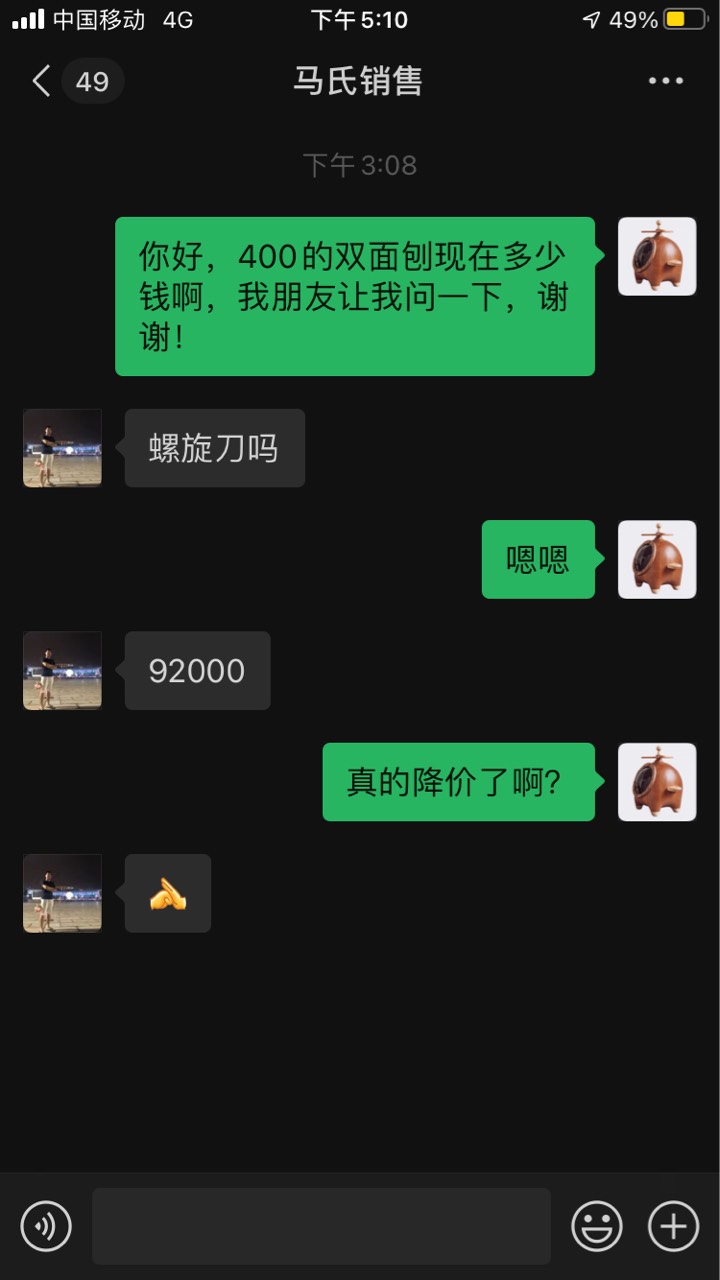Screen dimensions: 720x1280
Task: Open my avatar beside 真的降价了啊 message
Action: (x=657, y=782)
